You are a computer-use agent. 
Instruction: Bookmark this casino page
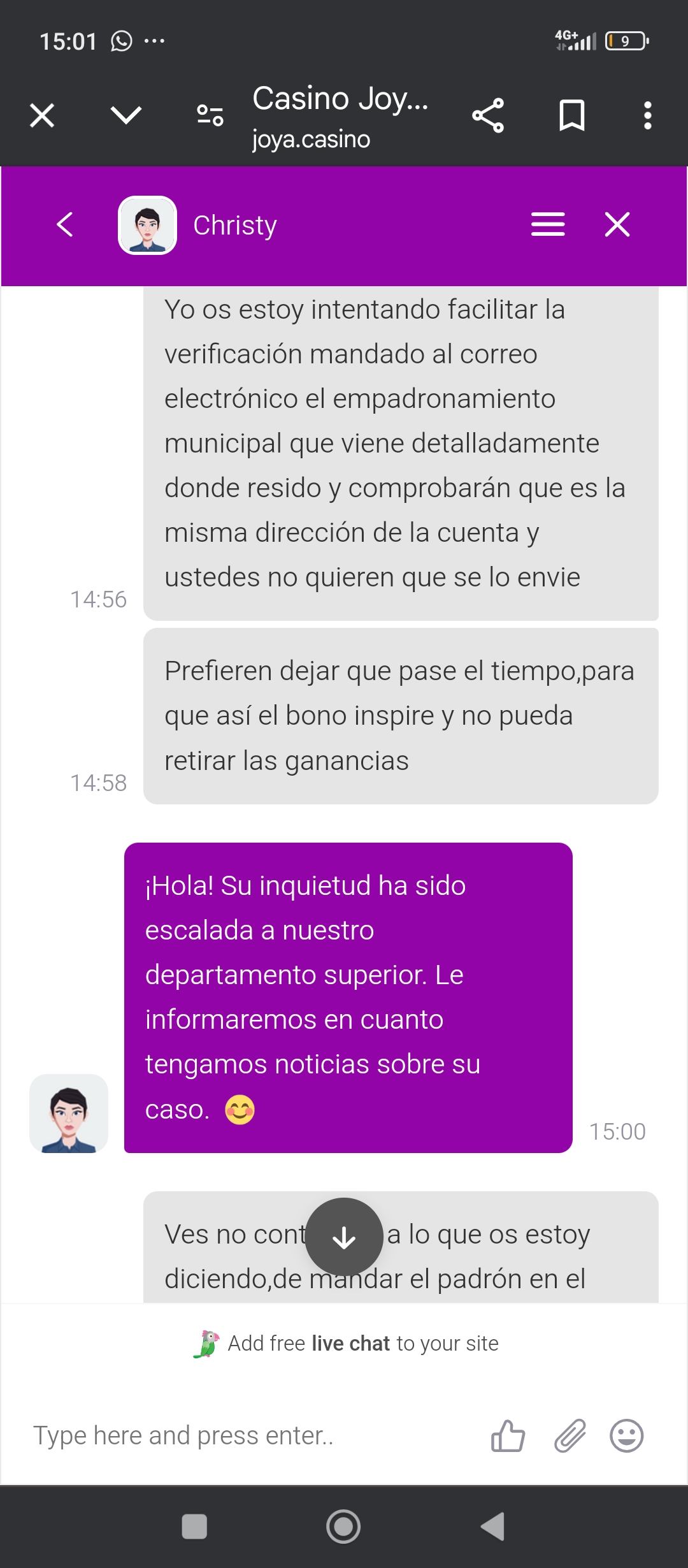[x=571, y=115]
